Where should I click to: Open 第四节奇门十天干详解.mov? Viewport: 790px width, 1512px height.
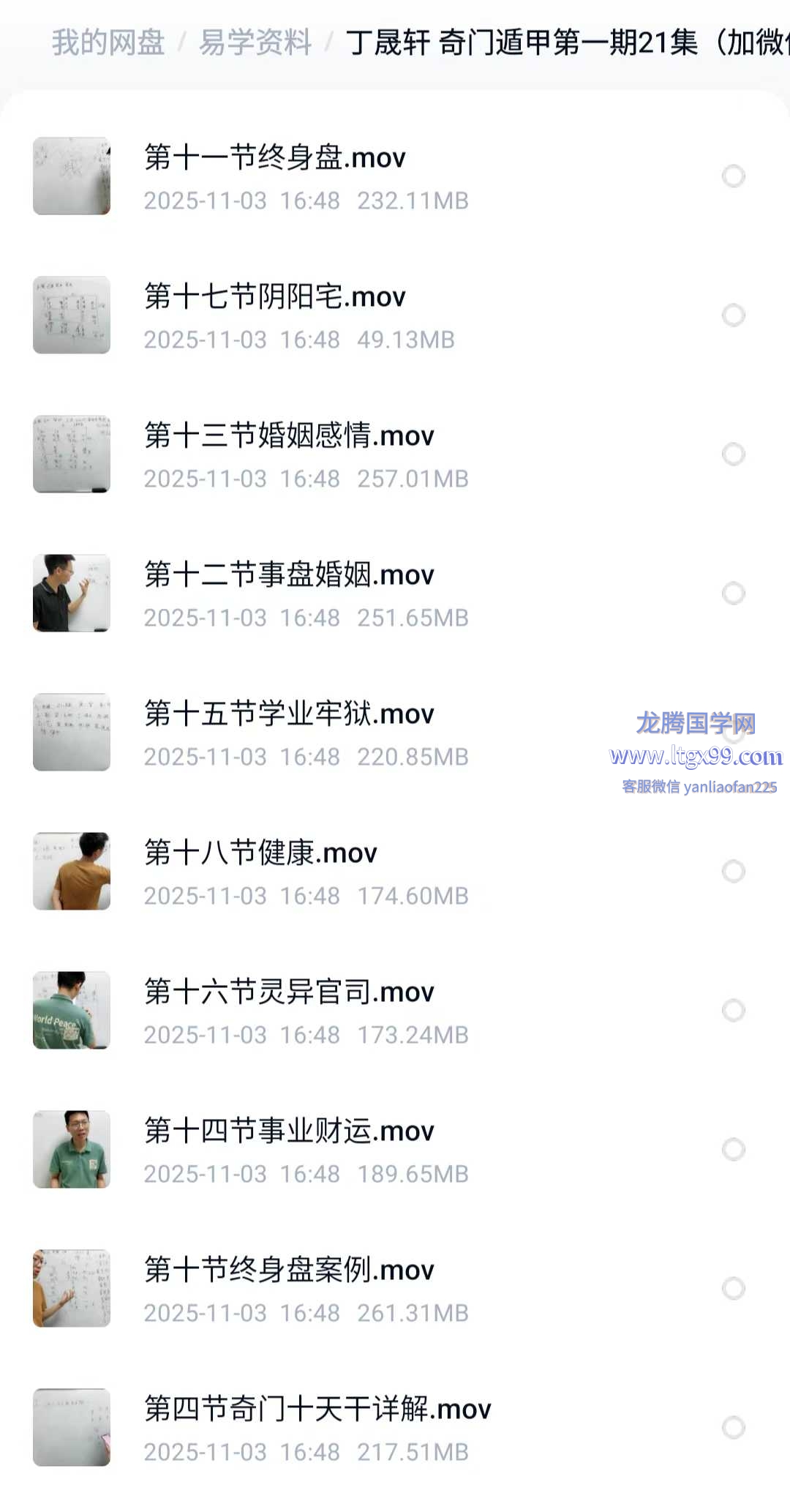[x=317, y=1410]
